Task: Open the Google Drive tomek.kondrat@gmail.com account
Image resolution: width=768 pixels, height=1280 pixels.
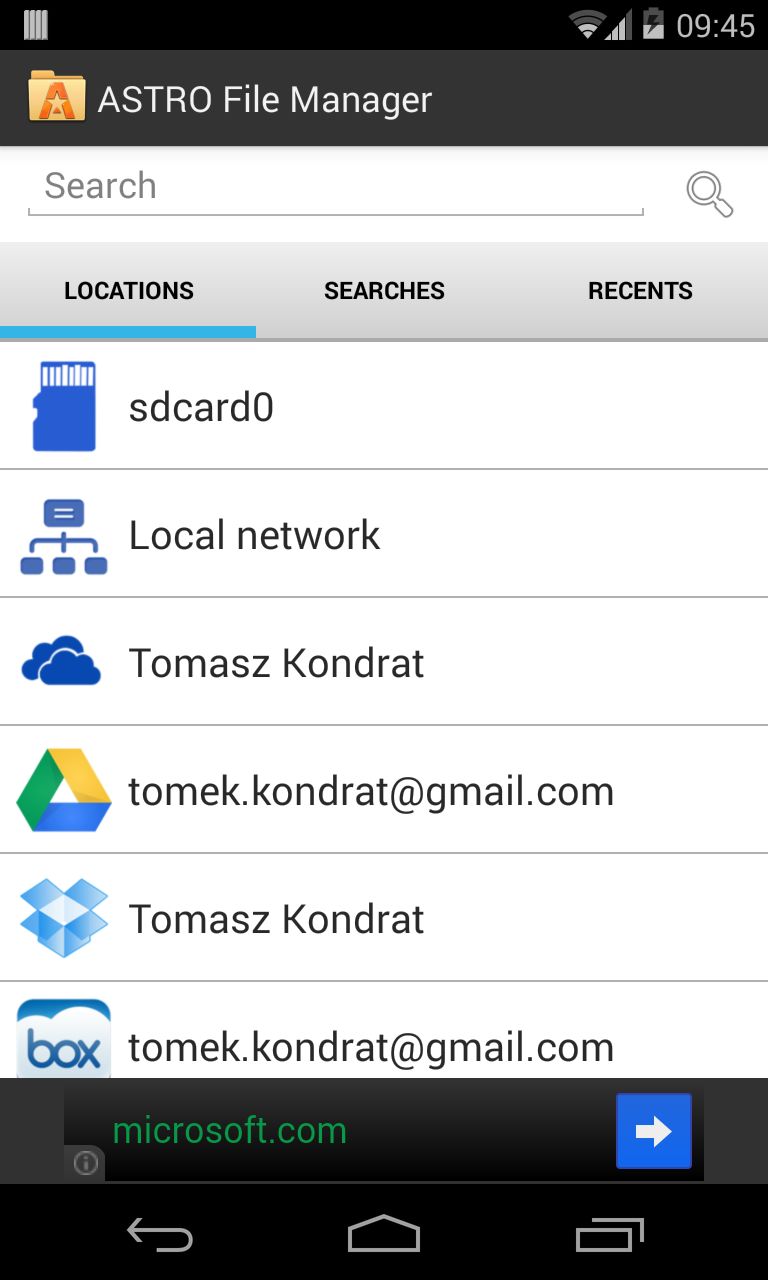Action: pyautogui.click(x=384, y=790)
